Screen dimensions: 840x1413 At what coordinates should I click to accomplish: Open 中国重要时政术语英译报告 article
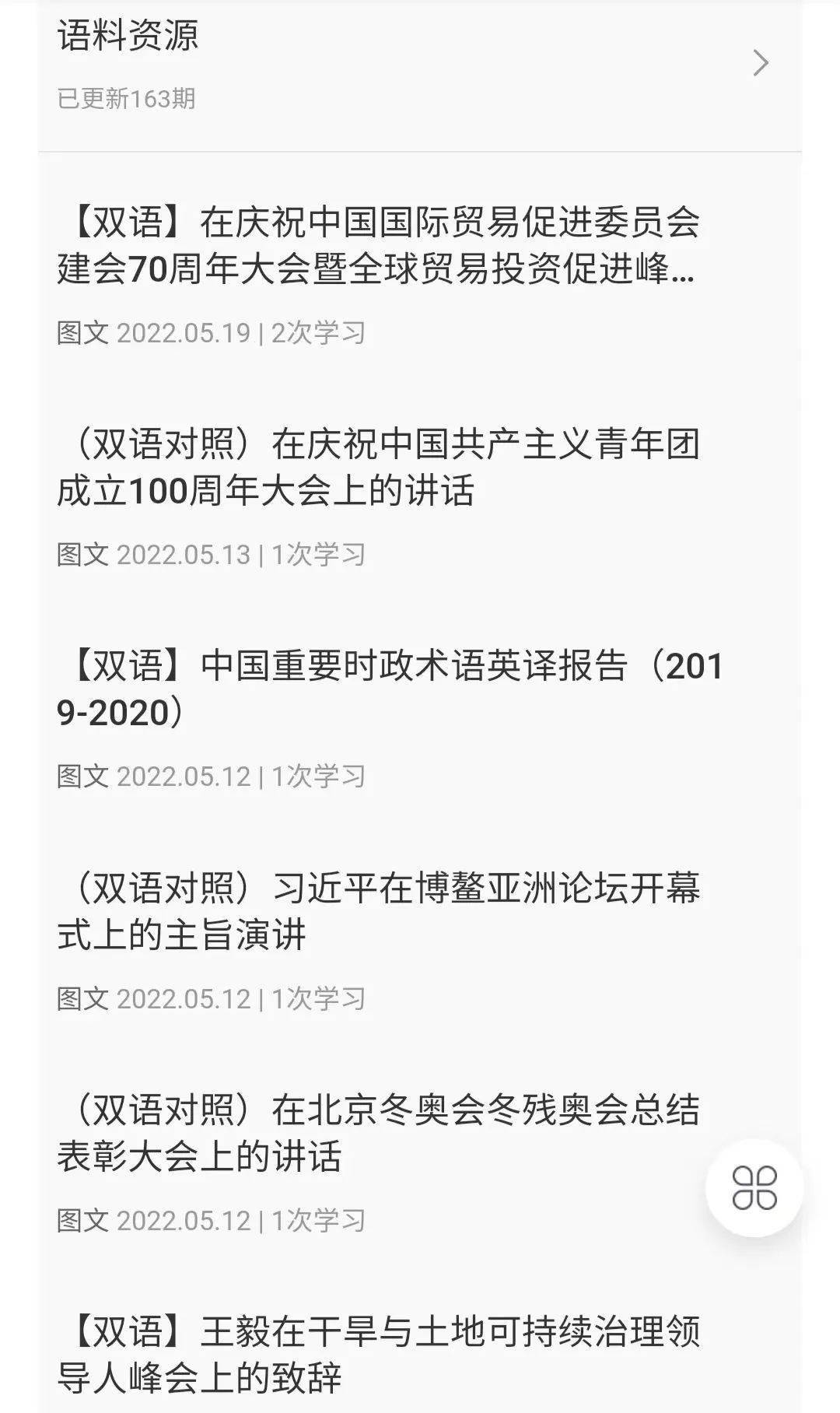point(389,689)
